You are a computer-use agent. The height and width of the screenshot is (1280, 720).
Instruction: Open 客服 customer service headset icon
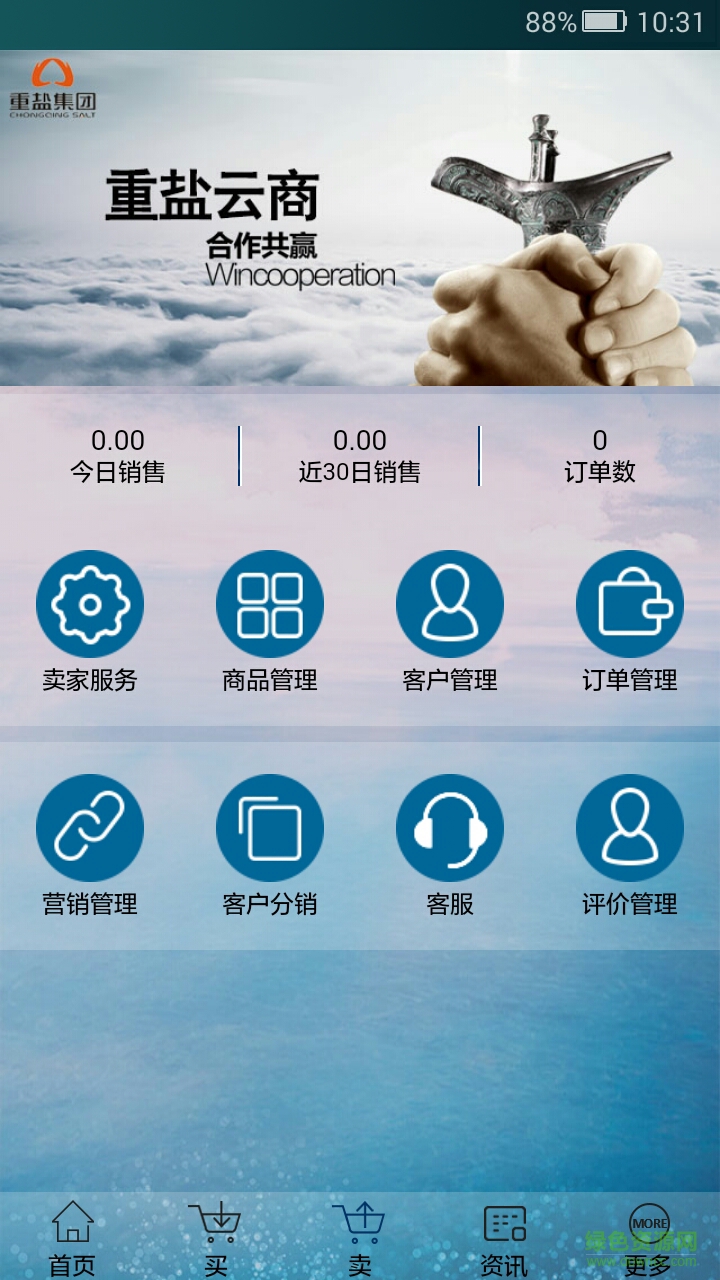450,828
